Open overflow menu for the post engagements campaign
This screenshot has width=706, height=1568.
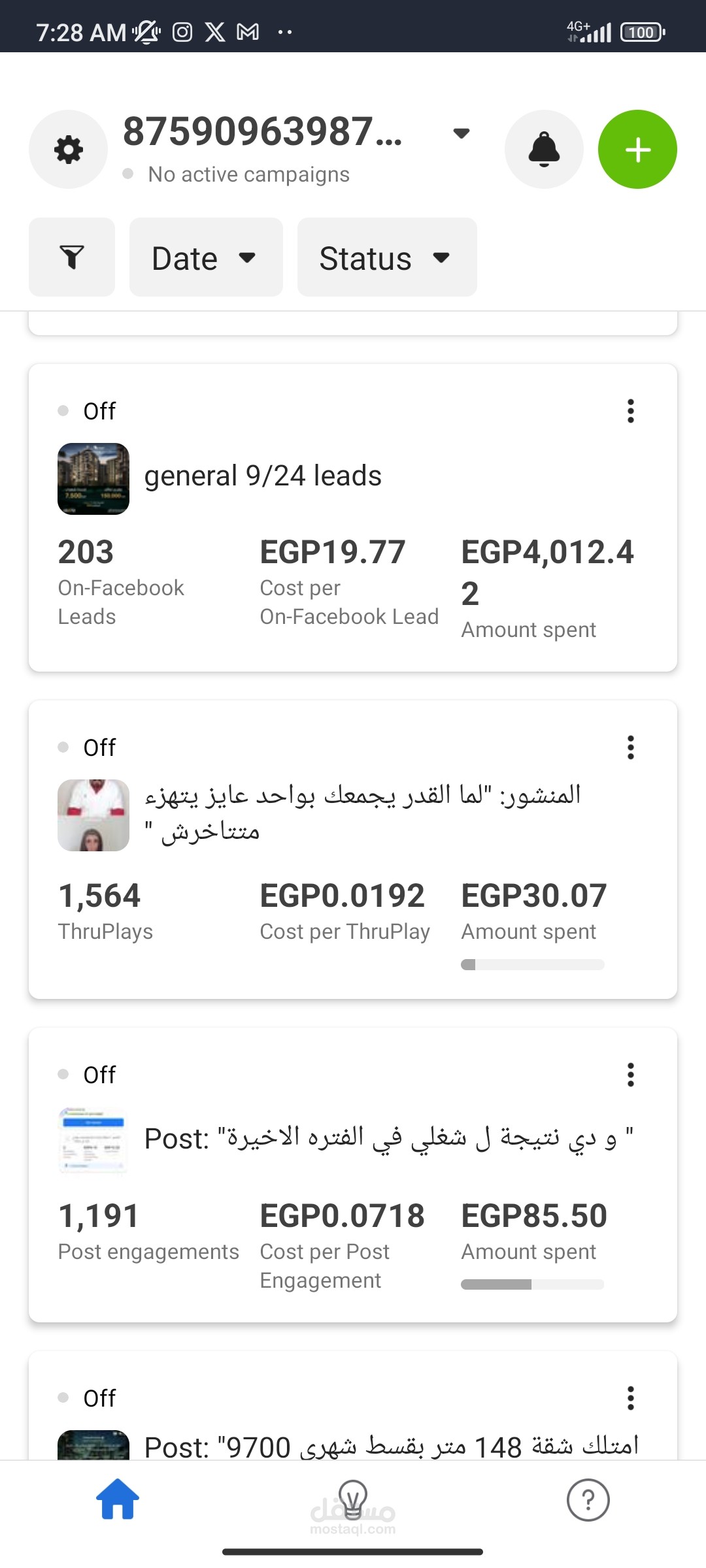[x=630, y=1075]
